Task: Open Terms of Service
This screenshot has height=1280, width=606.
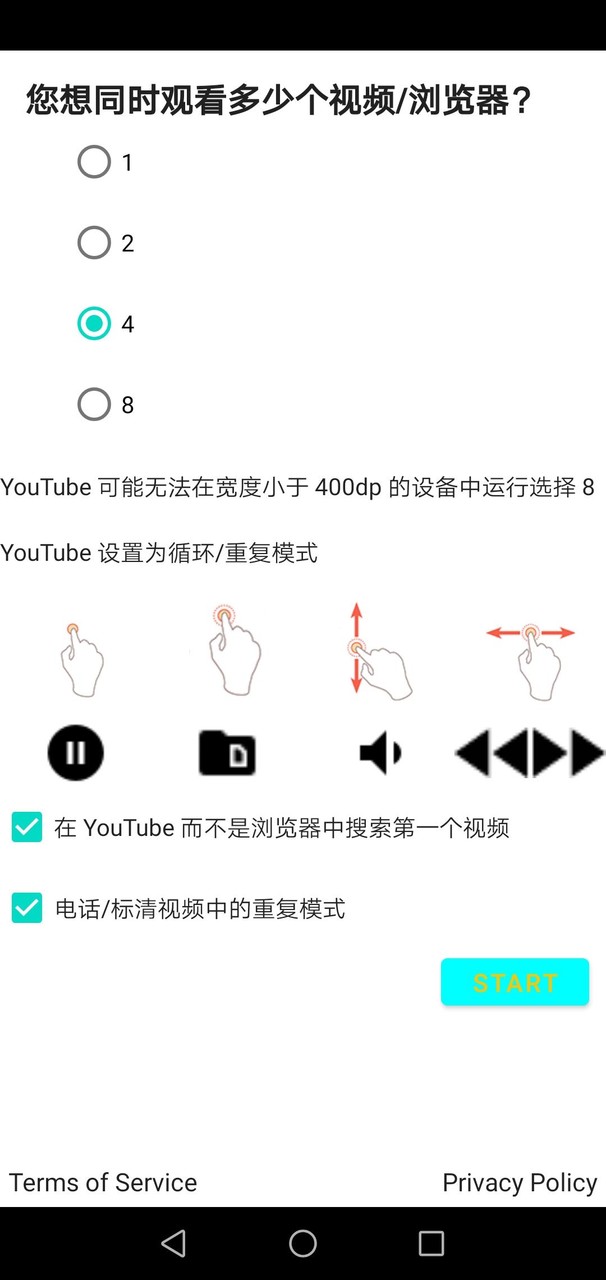Action: pyautogui.click(x=103, y=1182)
